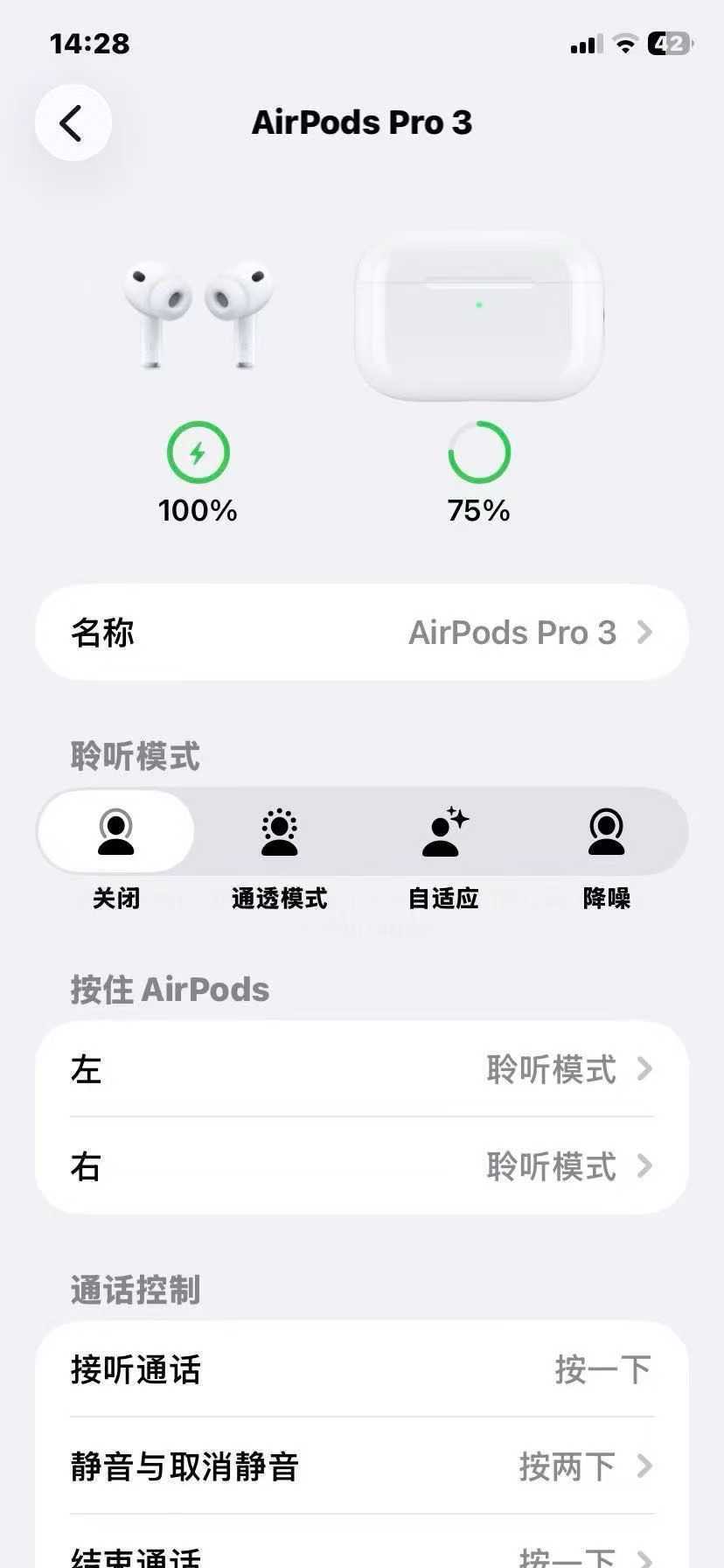The image size is (724, 1568).
Task: Open the 名称 row to rename AirPods
Action: point(362,632)
